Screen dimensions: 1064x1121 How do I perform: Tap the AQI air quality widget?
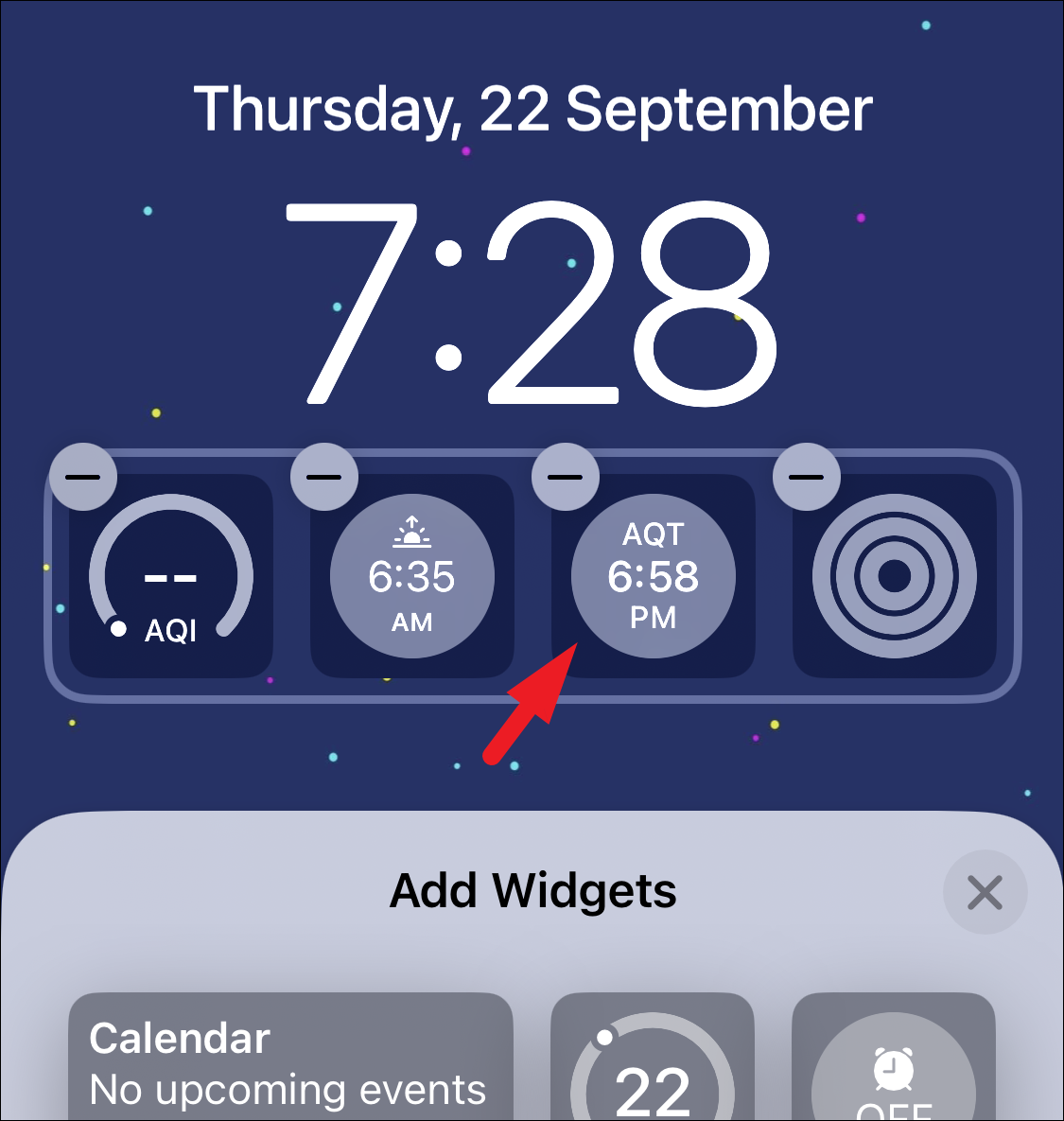click(x=171, y=576)
